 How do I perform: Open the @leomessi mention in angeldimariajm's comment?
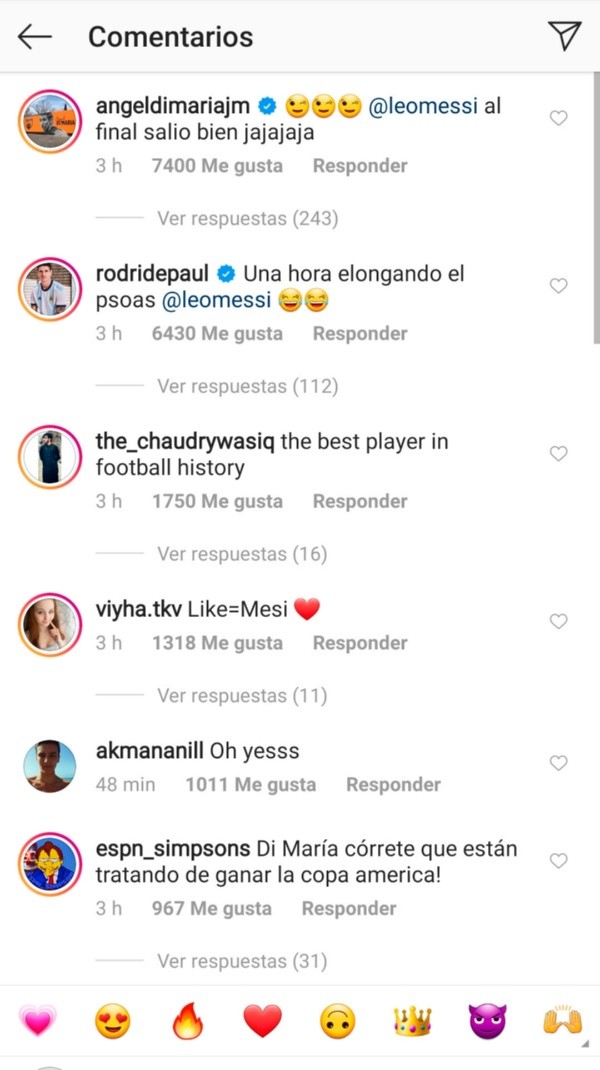(x=423, y=106)
